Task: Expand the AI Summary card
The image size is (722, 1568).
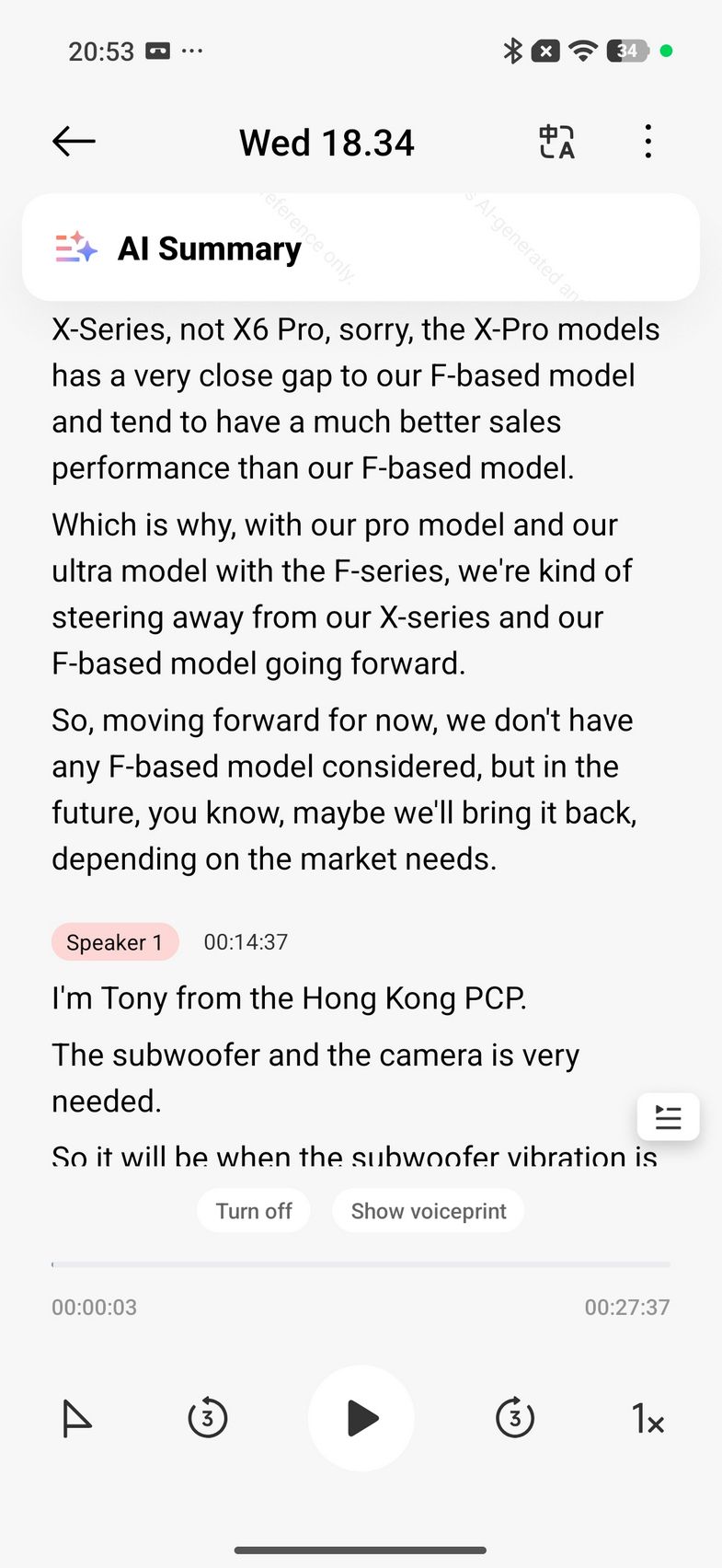Action: 361,248
